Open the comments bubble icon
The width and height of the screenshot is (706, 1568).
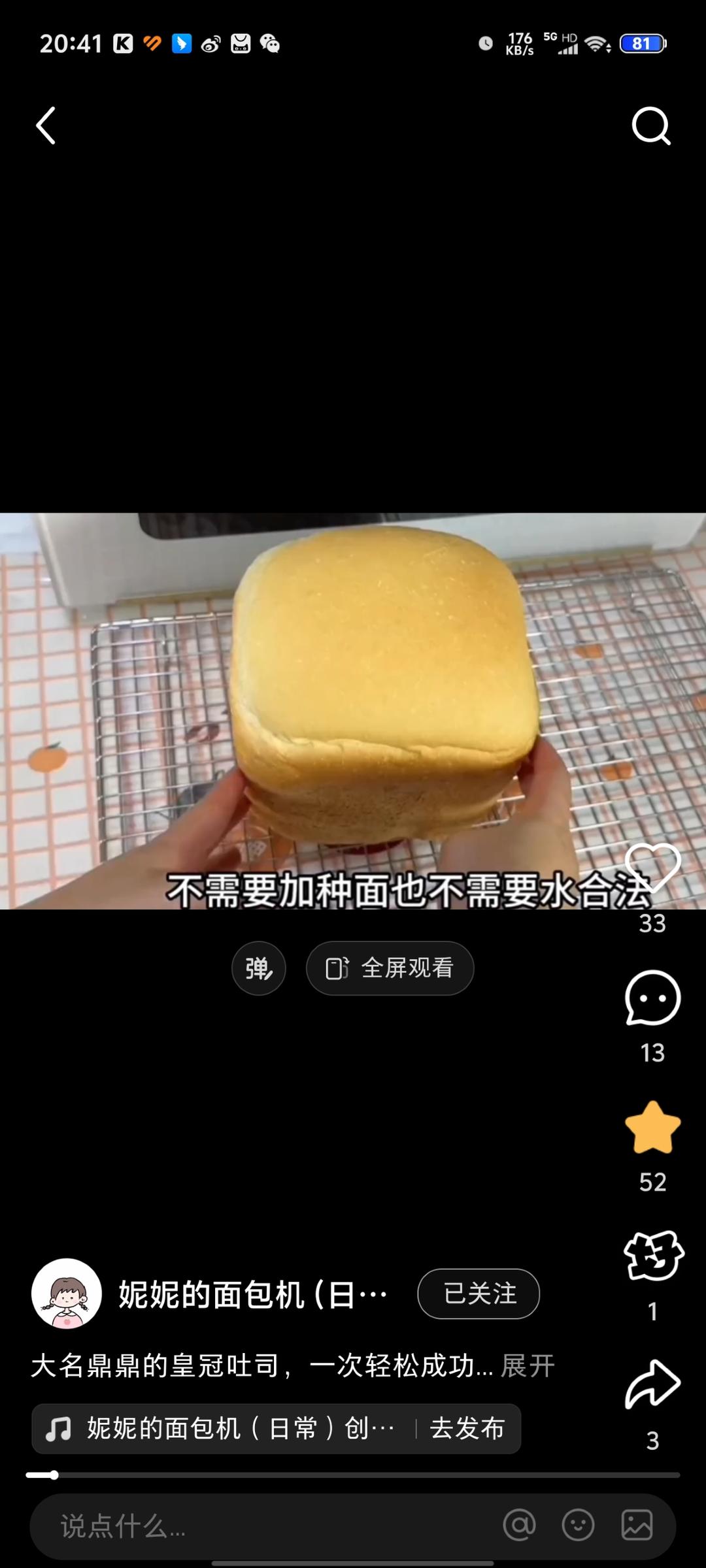[652, 998]
